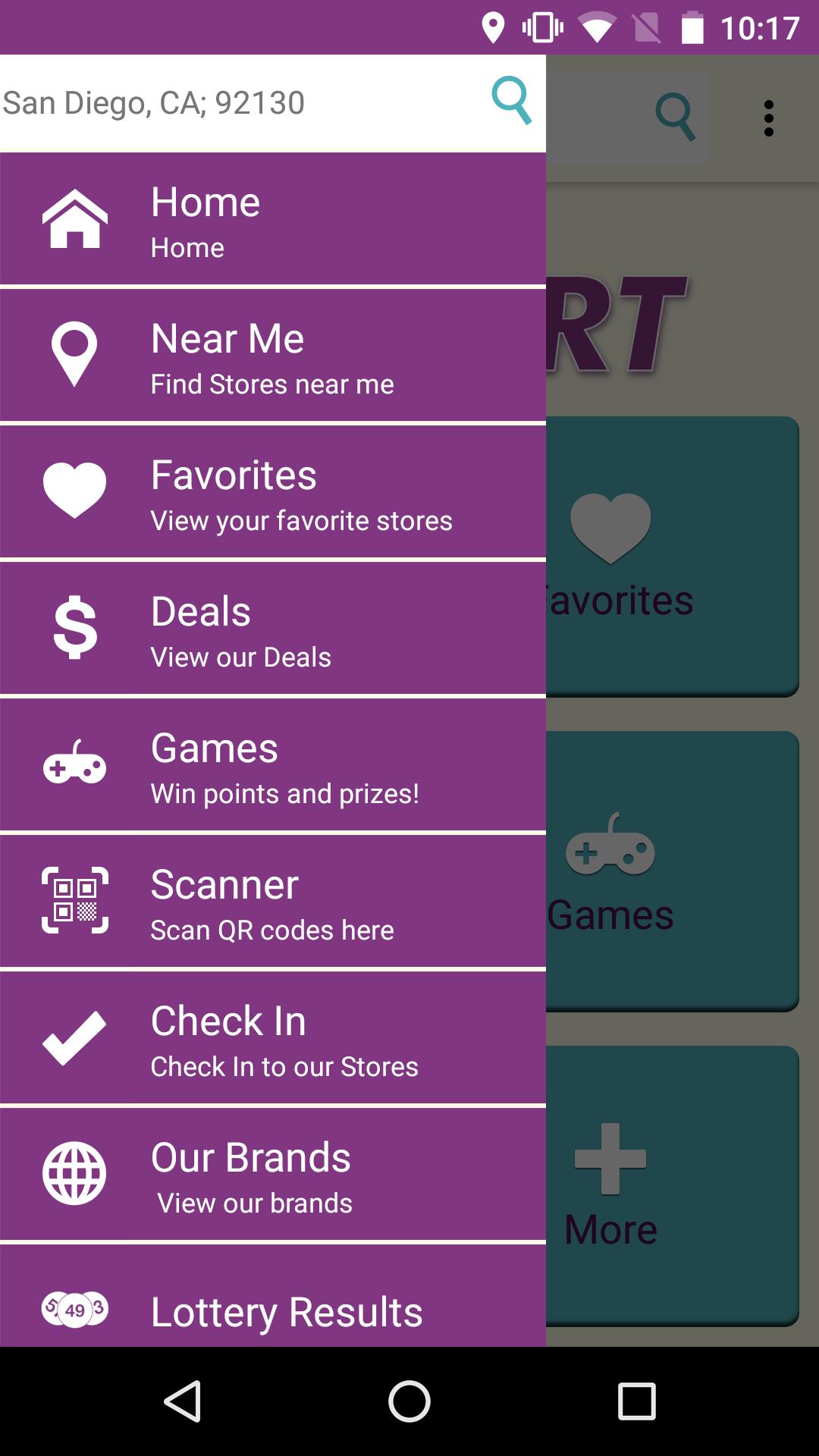Image resolution: width=819 pixels, height=1456 pixels.
Task: Click the heart icon for Favorites
Action: click(75, 490)
